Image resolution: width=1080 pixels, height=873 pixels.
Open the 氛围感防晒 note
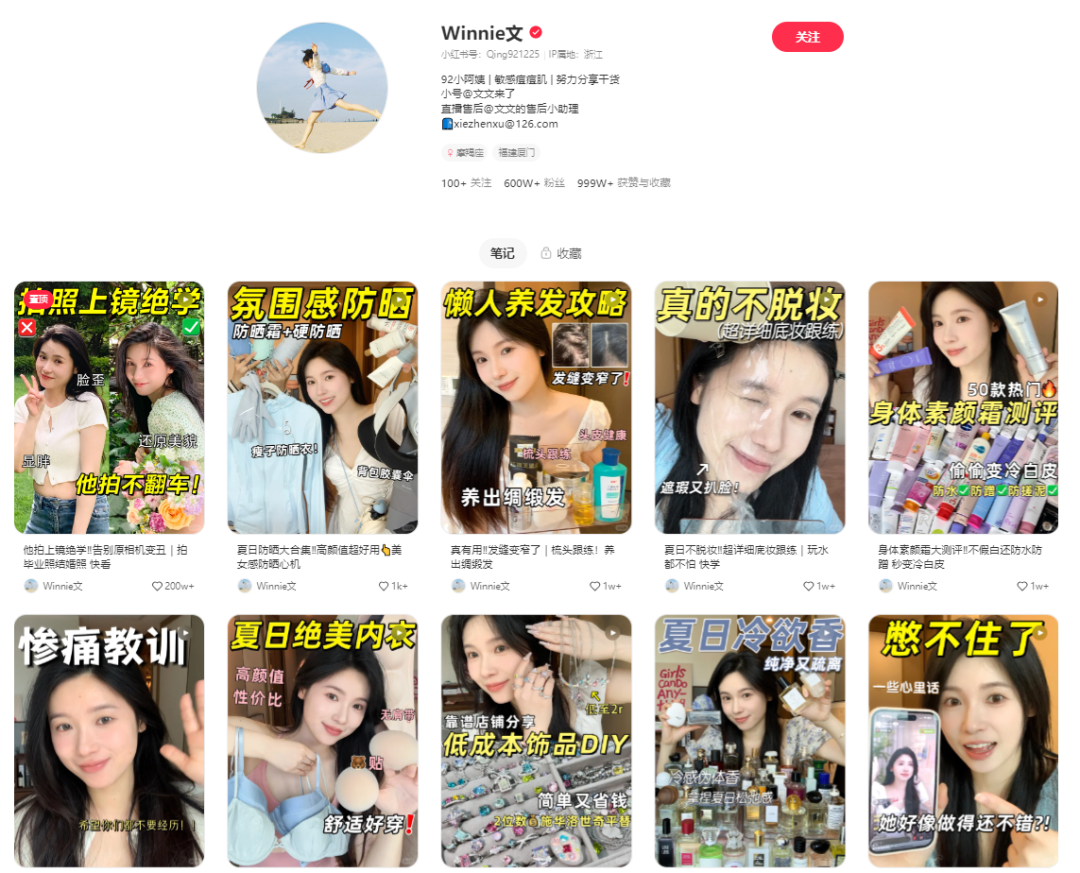click(x=322, y=407)
